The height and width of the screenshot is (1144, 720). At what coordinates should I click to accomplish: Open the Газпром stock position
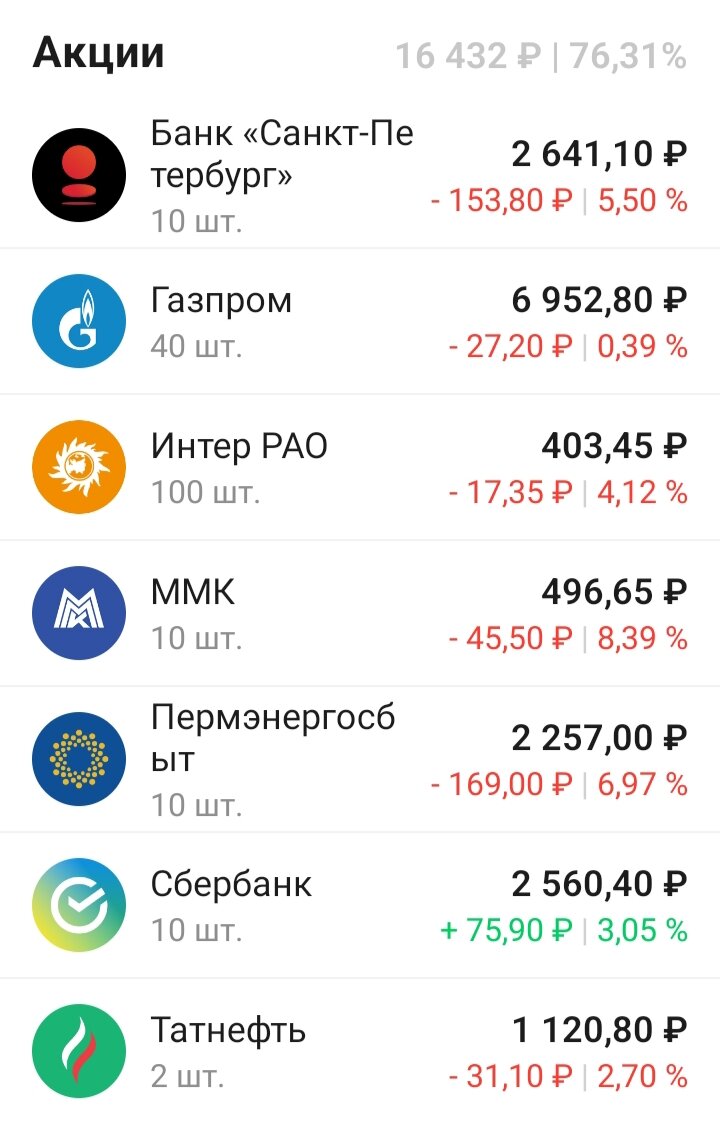click(x=360, y=321)
